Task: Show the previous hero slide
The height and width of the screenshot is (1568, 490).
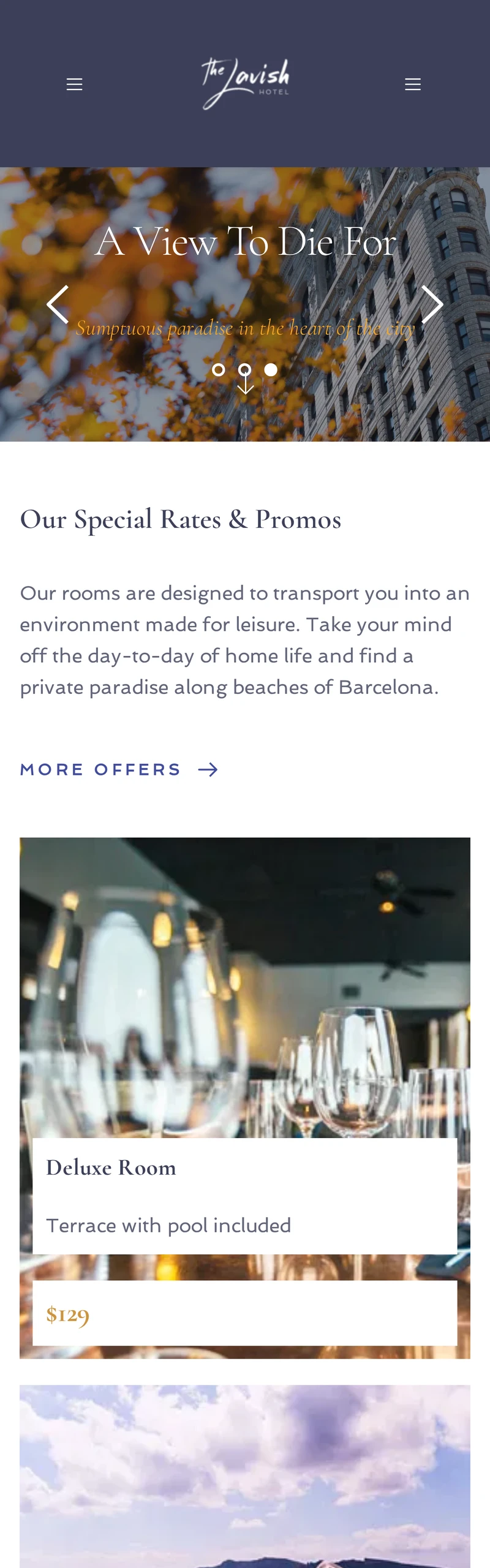Action: [58, 304]
